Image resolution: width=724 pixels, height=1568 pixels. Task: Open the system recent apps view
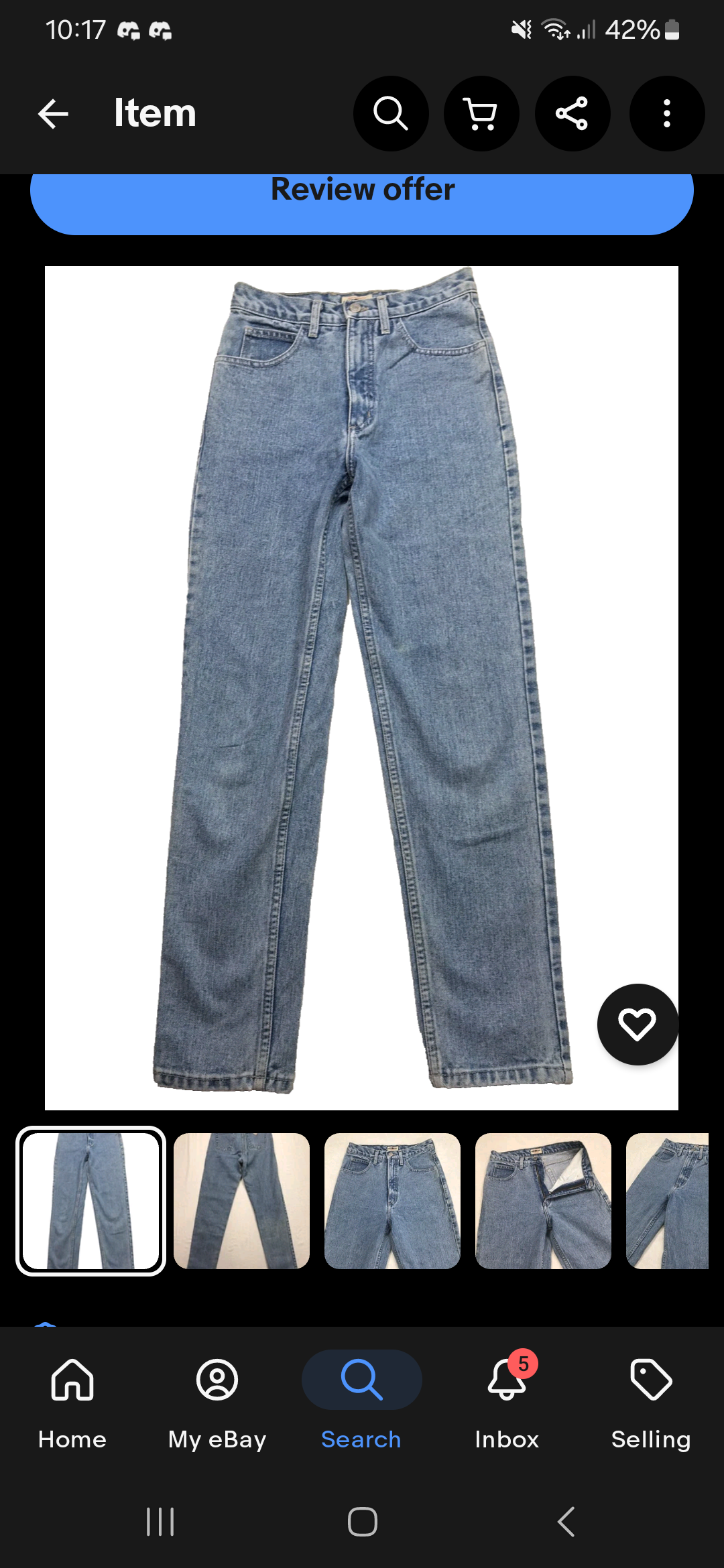click(160, 1522)
